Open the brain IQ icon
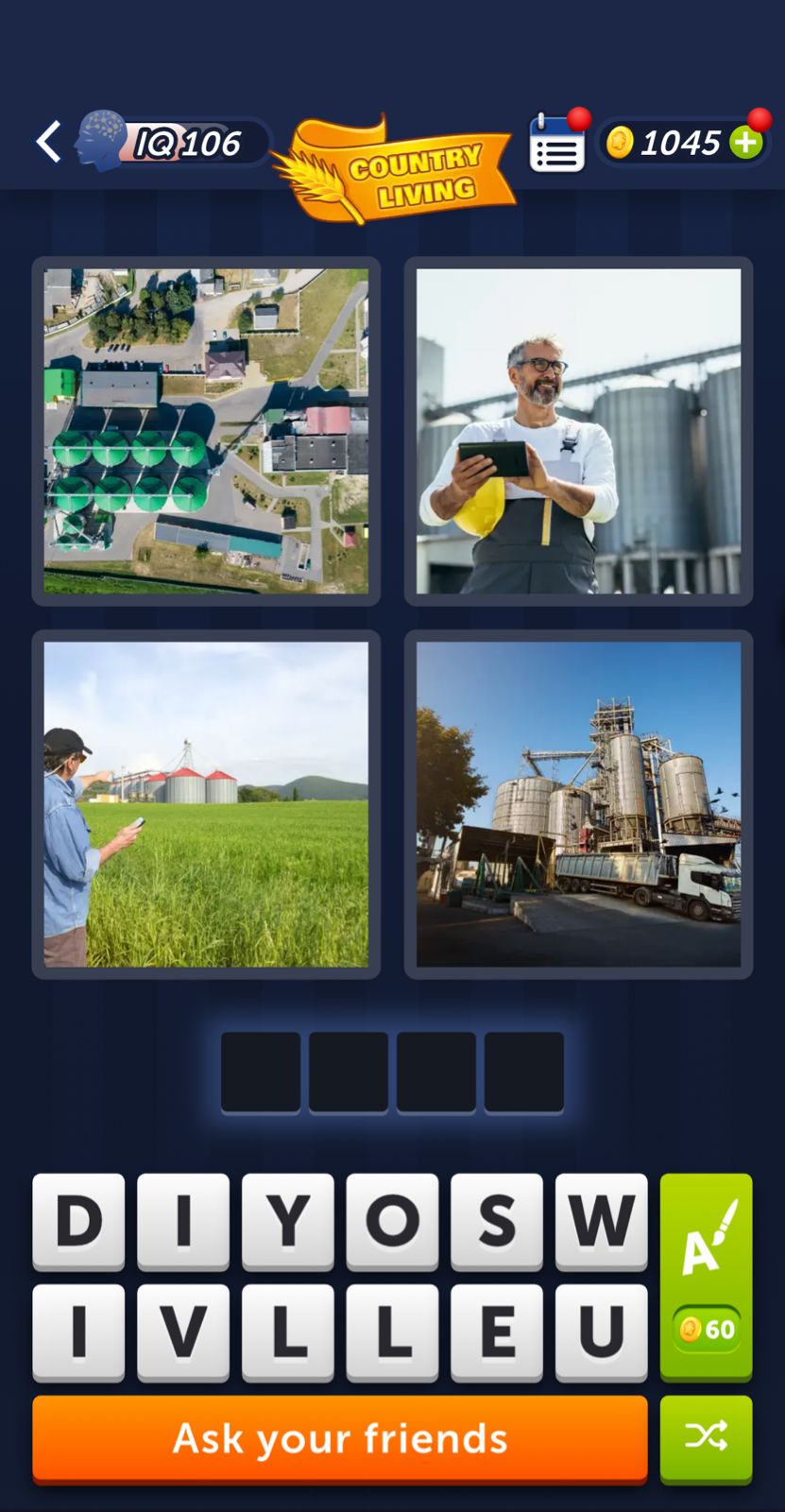 (x=102, y=141)
